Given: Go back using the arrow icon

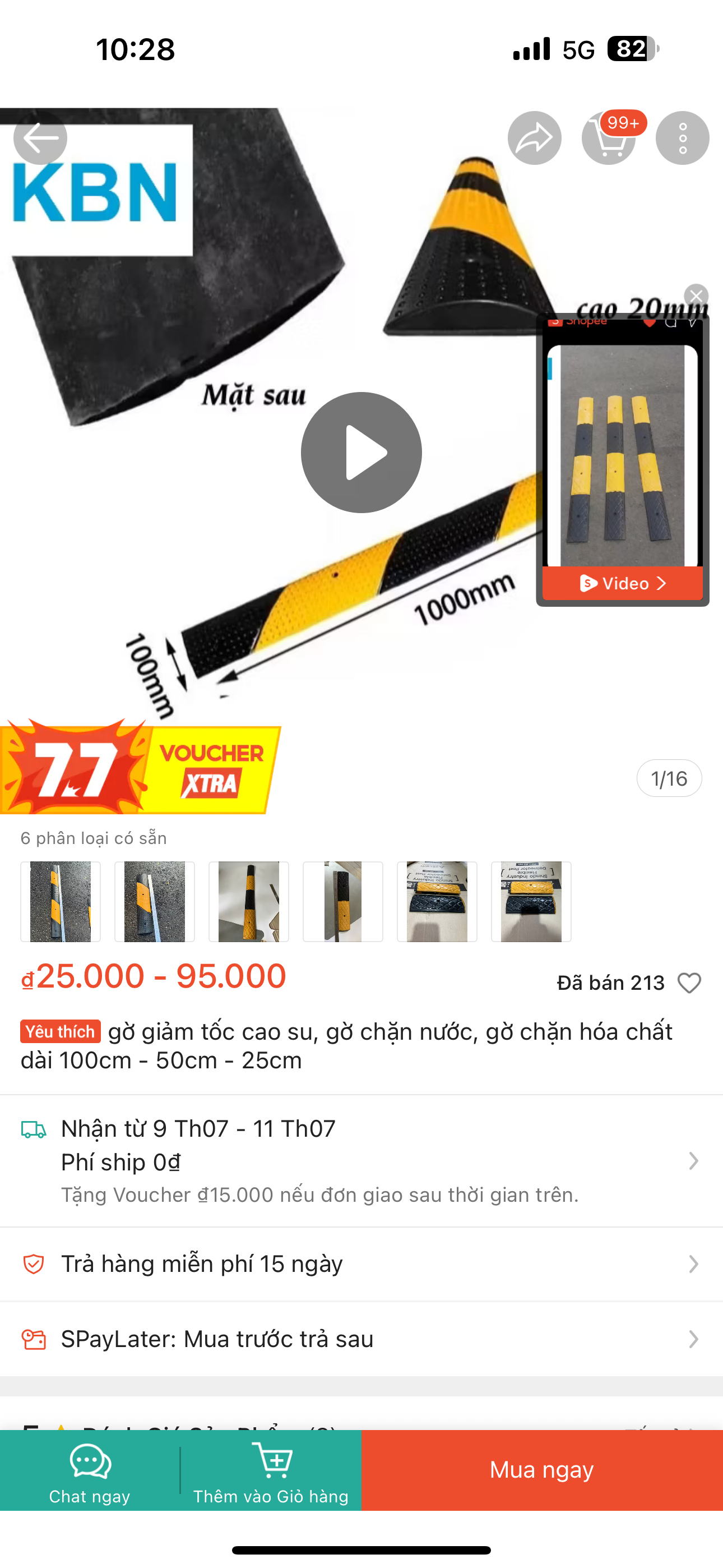Looking at the screenshot, I should 40,138.
